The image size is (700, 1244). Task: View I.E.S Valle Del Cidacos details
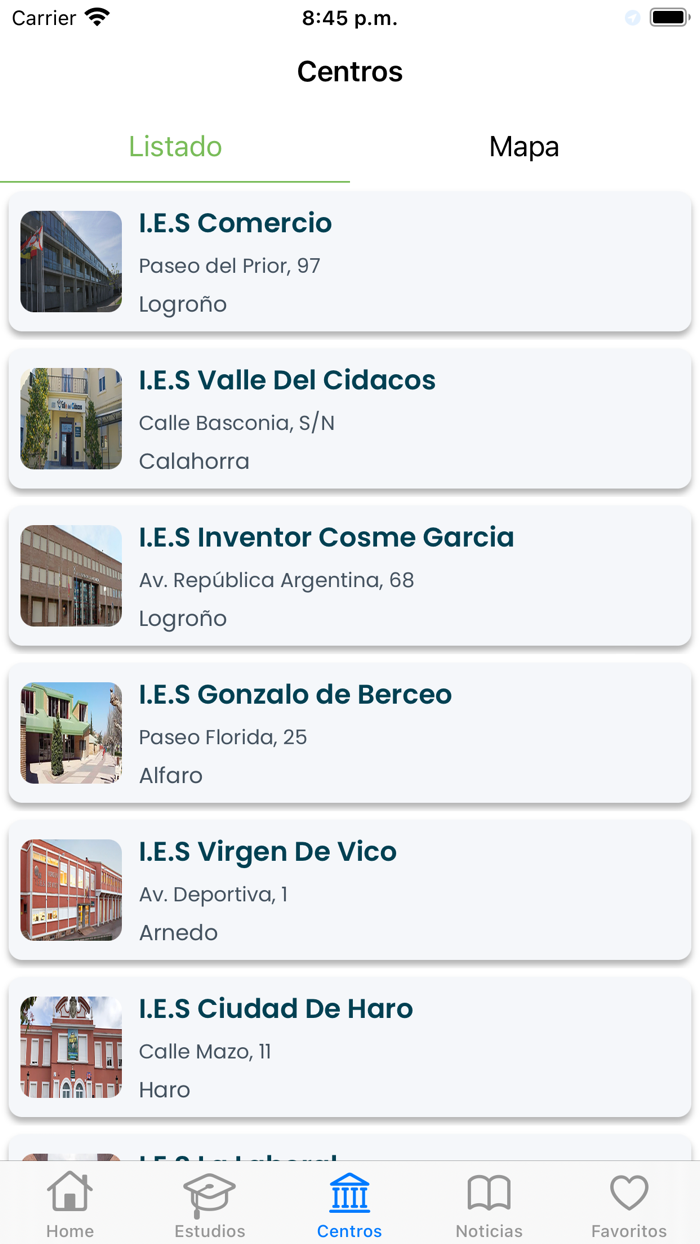point(350,419)
